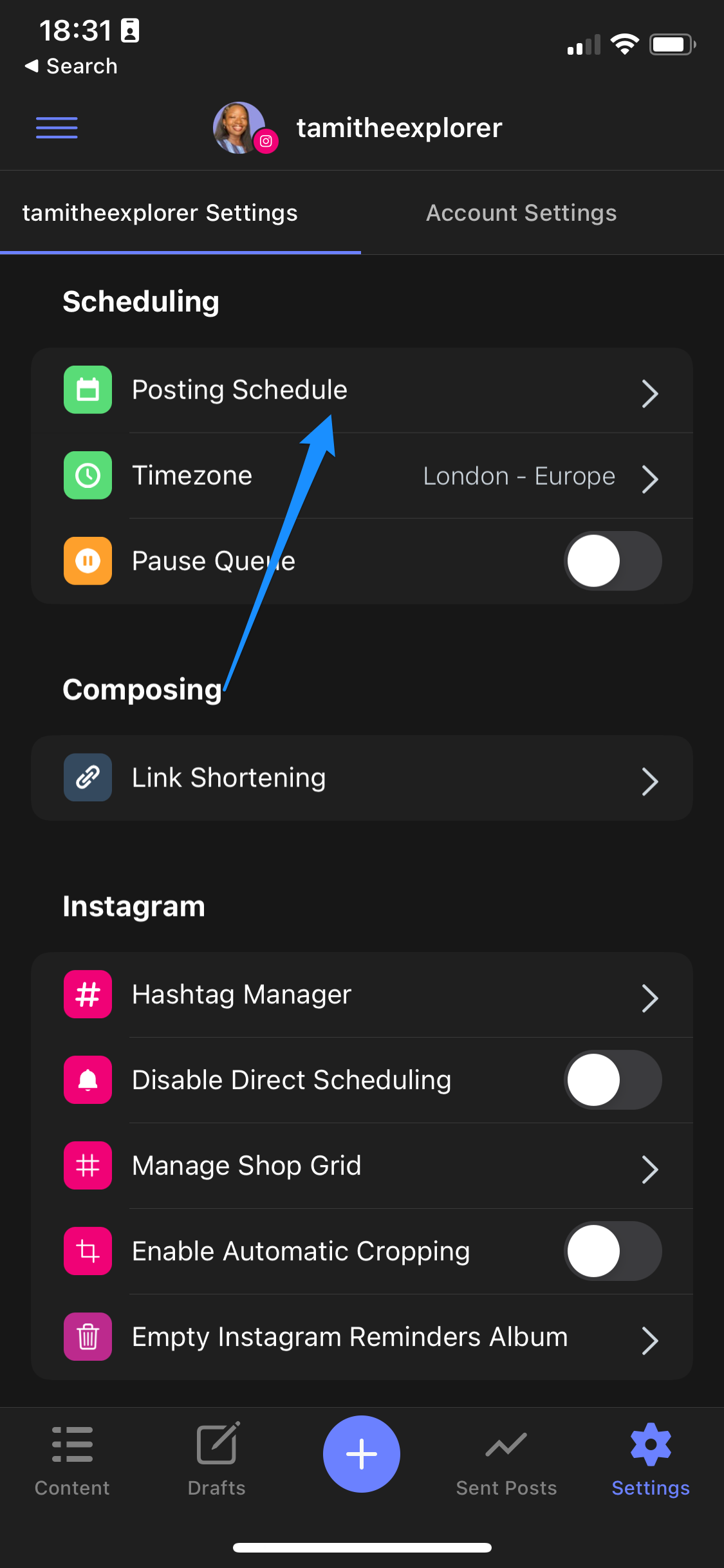Switch to the Account Settings tab
Screen dimensions: 724x1568
521,213
